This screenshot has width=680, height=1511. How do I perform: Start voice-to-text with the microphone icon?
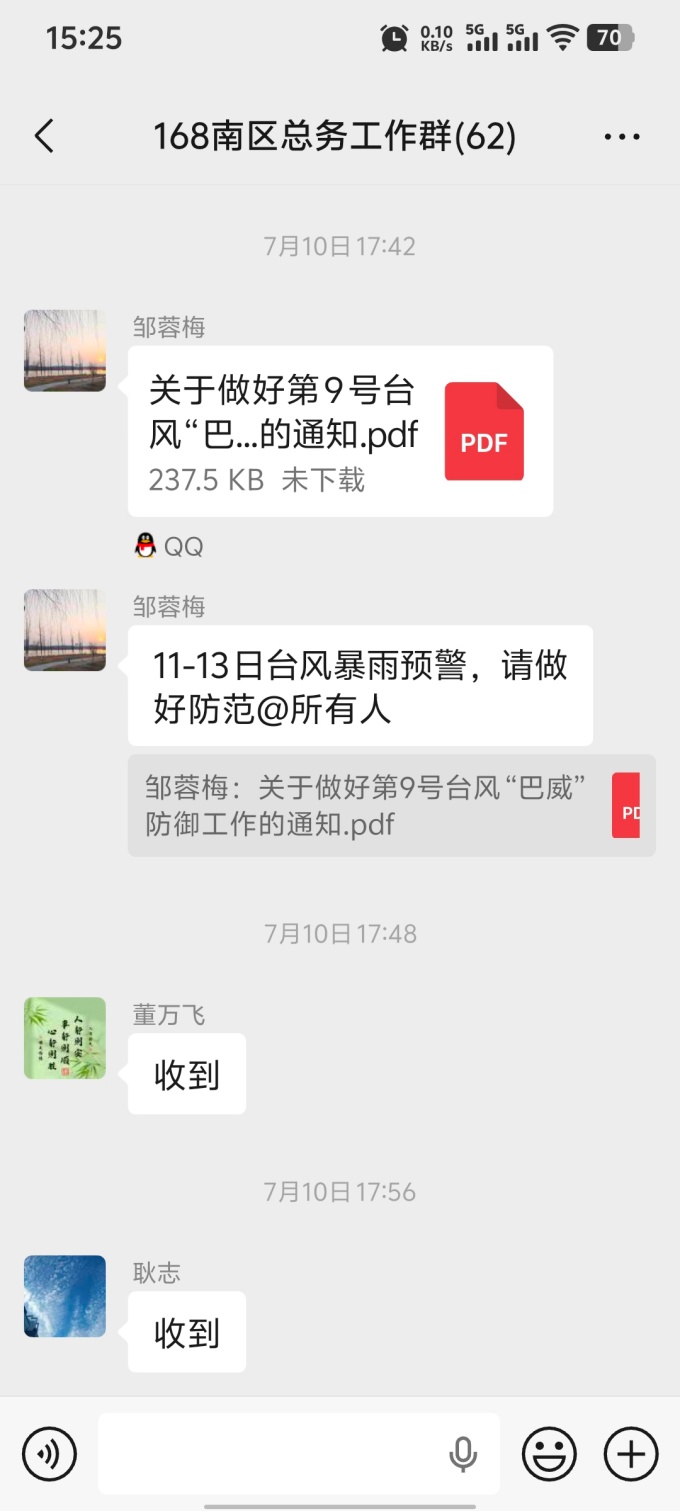(x=463, y=1454)
